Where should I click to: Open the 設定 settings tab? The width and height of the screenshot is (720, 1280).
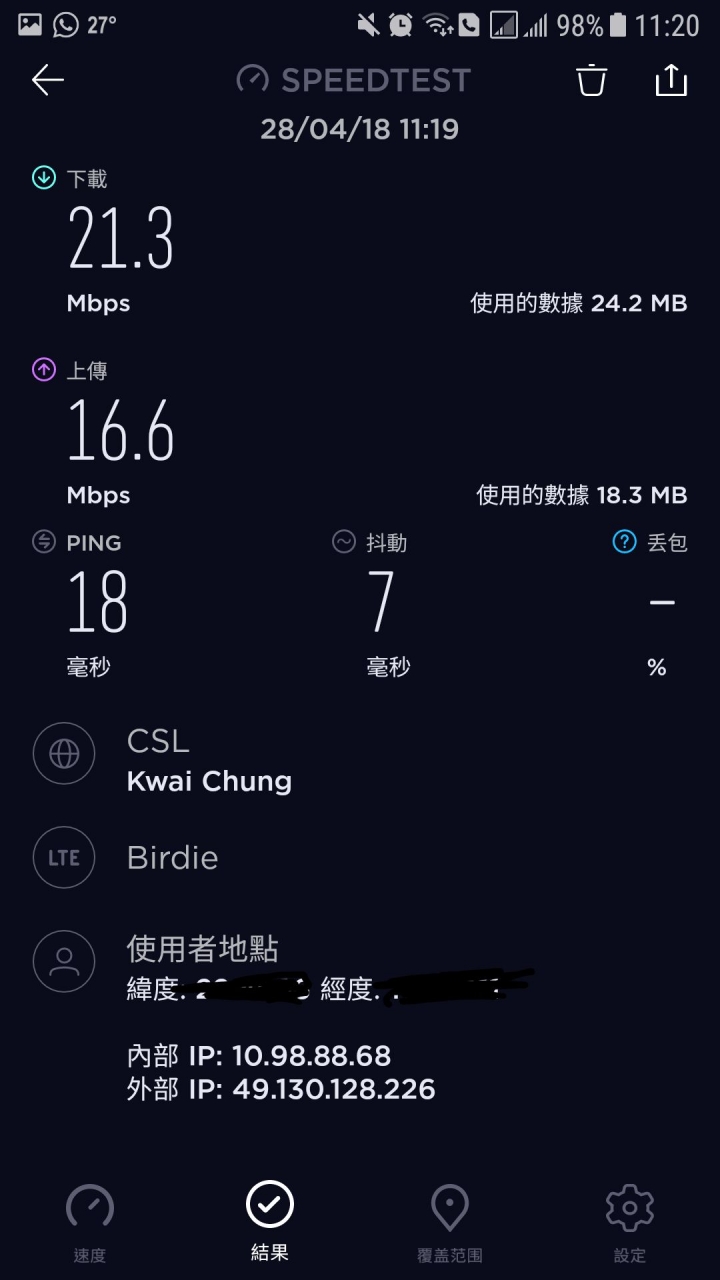click(x=630, y=1224)
